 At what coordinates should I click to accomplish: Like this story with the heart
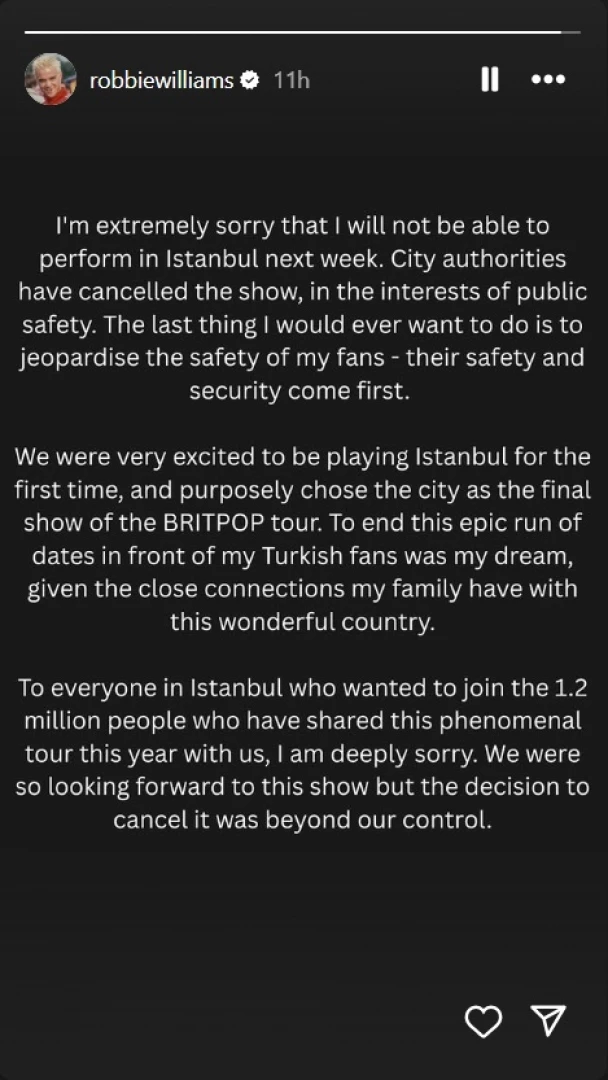tap(484, 1020)
